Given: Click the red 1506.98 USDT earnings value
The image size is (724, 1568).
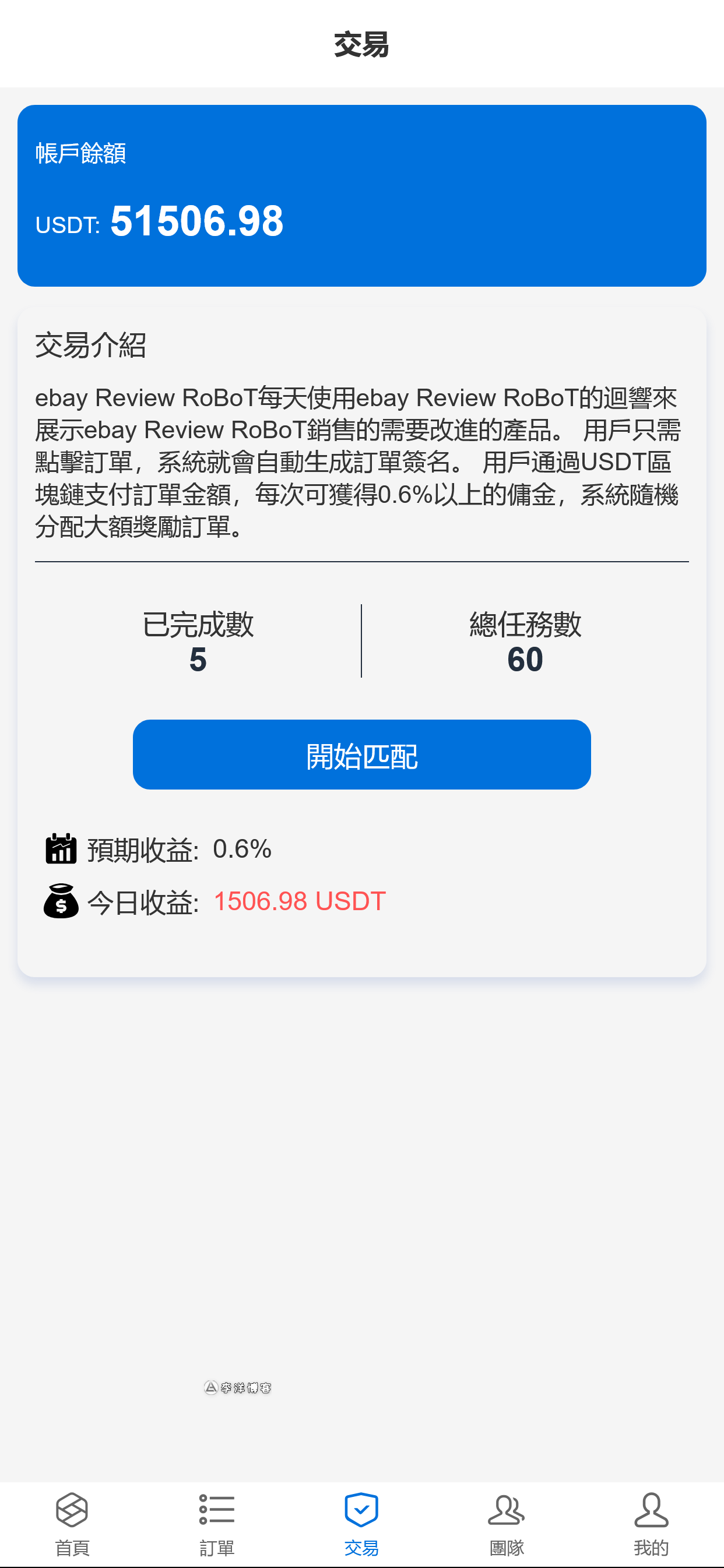Looking at the screenshot, I should 299,901.
